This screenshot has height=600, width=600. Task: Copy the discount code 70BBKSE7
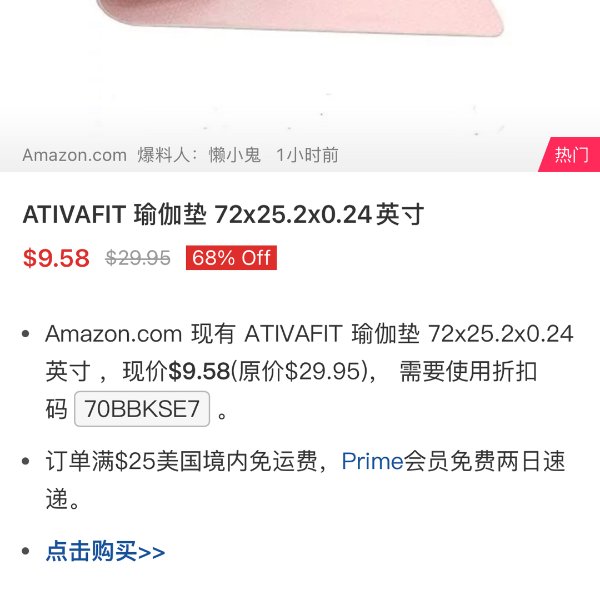point(142,409)
